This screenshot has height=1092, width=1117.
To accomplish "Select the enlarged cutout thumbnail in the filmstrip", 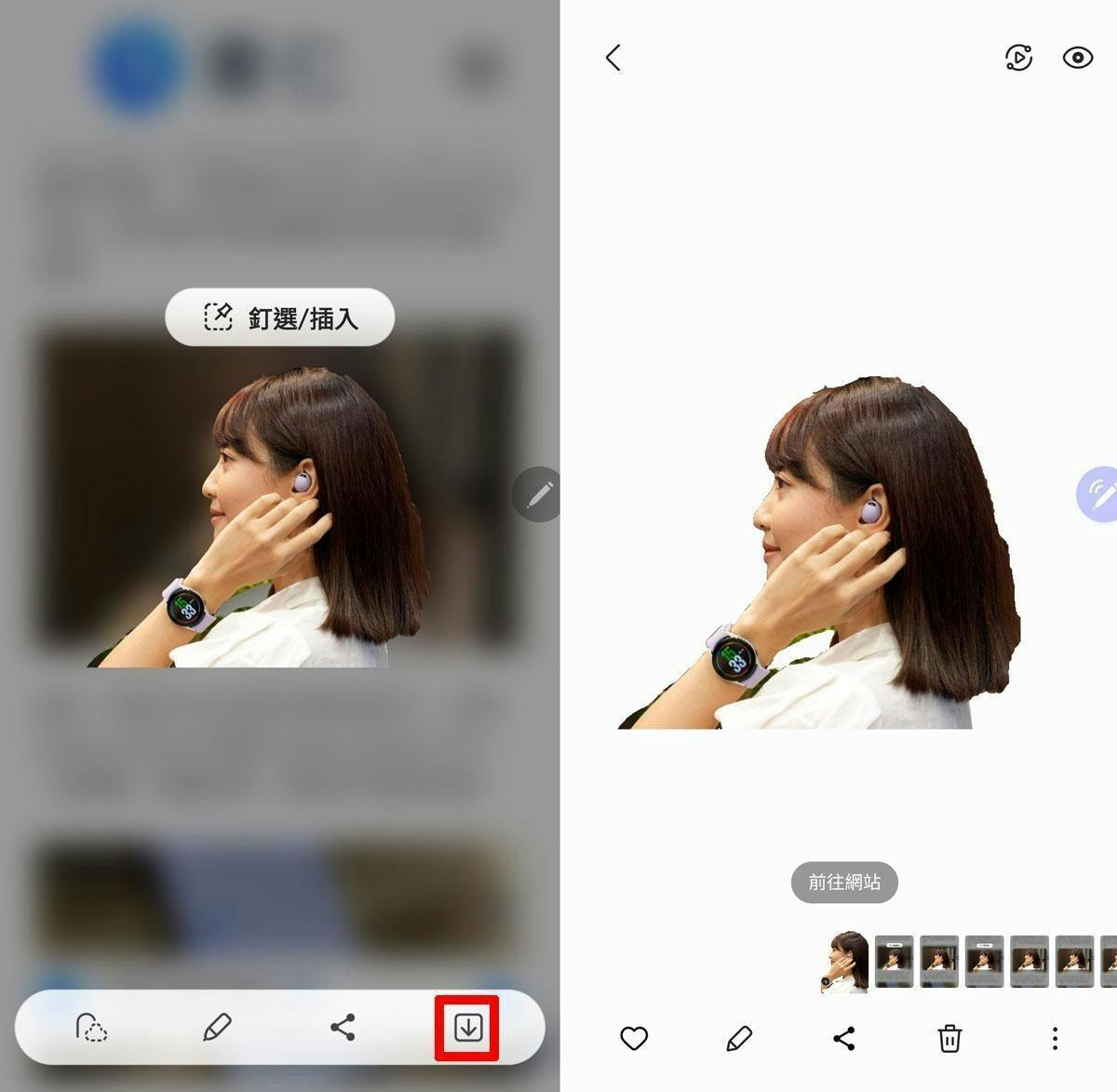I will point(844,962).
